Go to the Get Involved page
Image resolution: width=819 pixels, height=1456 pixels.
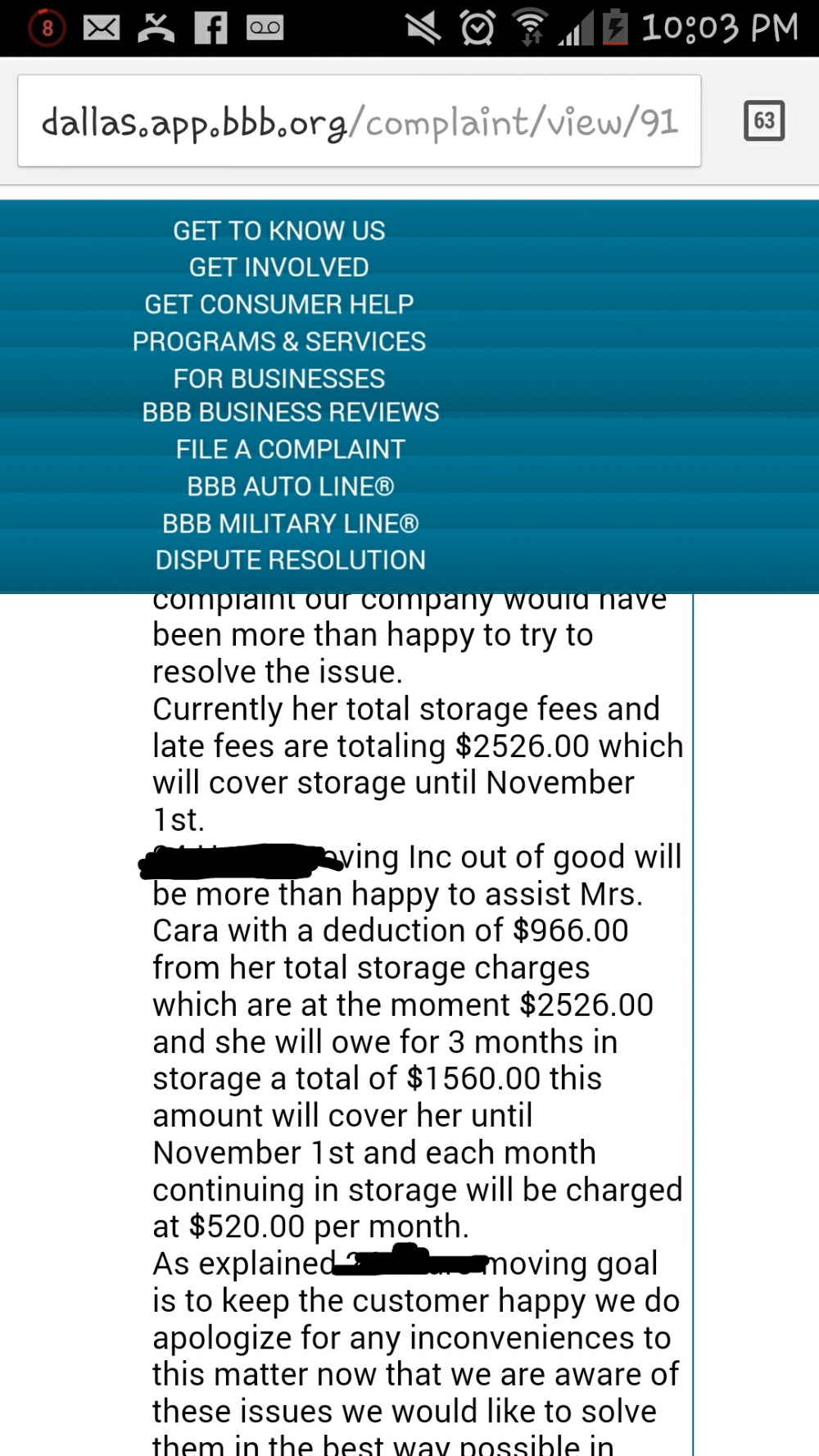click(278, 267)
